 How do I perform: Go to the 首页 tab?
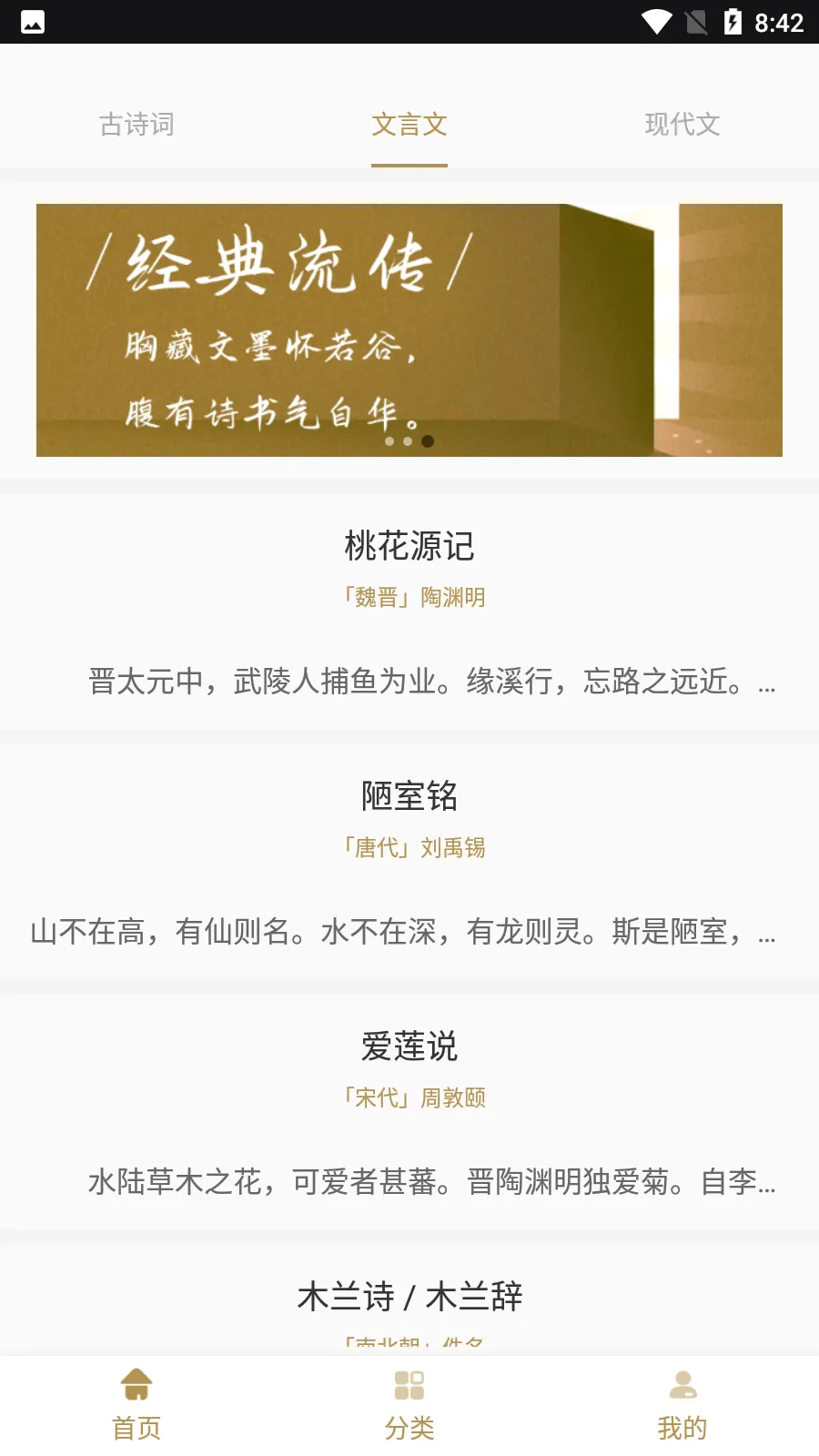136,1406
